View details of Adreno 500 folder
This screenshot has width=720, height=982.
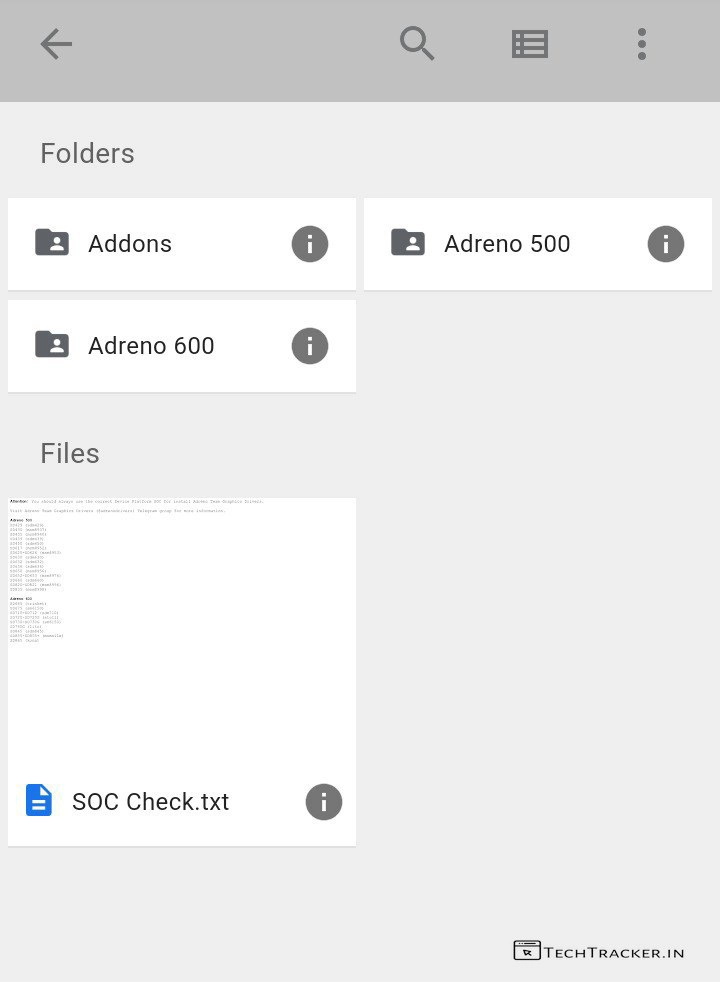pos(666,244)
